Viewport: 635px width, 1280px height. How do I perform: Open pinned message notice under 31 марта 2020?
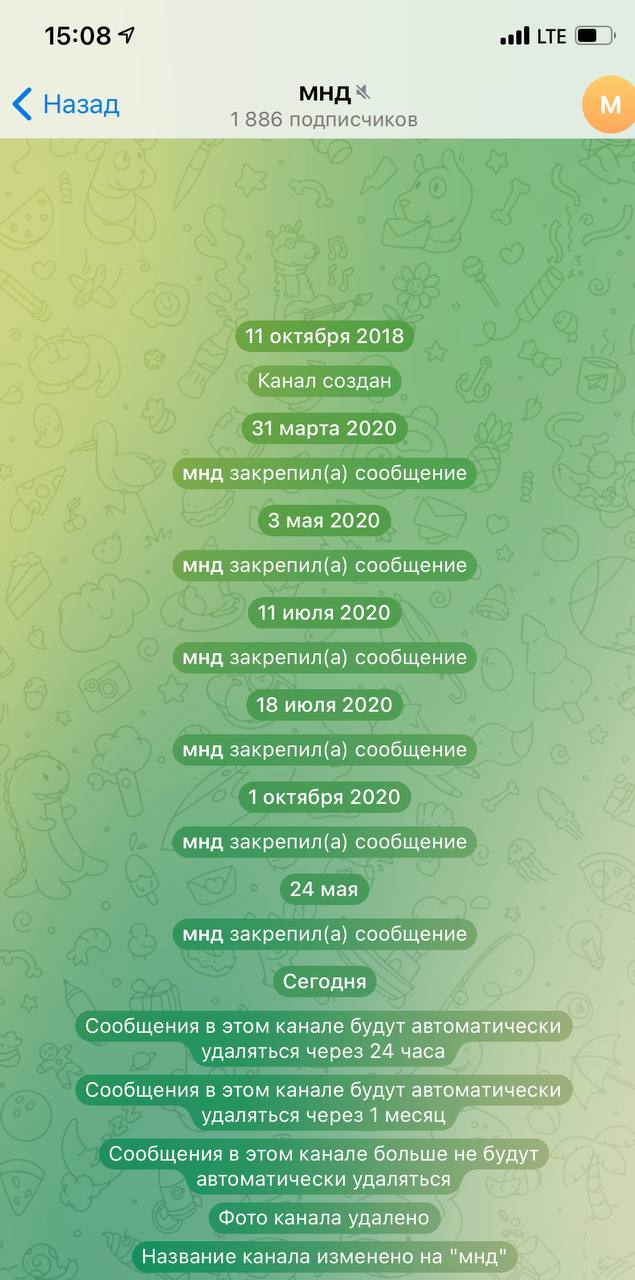click(x=325, y=473)
